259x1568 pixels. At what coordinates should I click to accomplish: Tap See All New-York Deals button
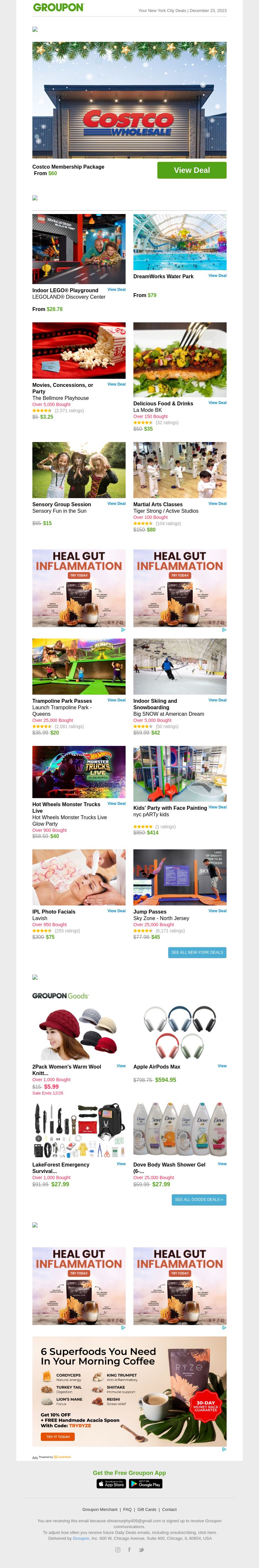point(197,952)
